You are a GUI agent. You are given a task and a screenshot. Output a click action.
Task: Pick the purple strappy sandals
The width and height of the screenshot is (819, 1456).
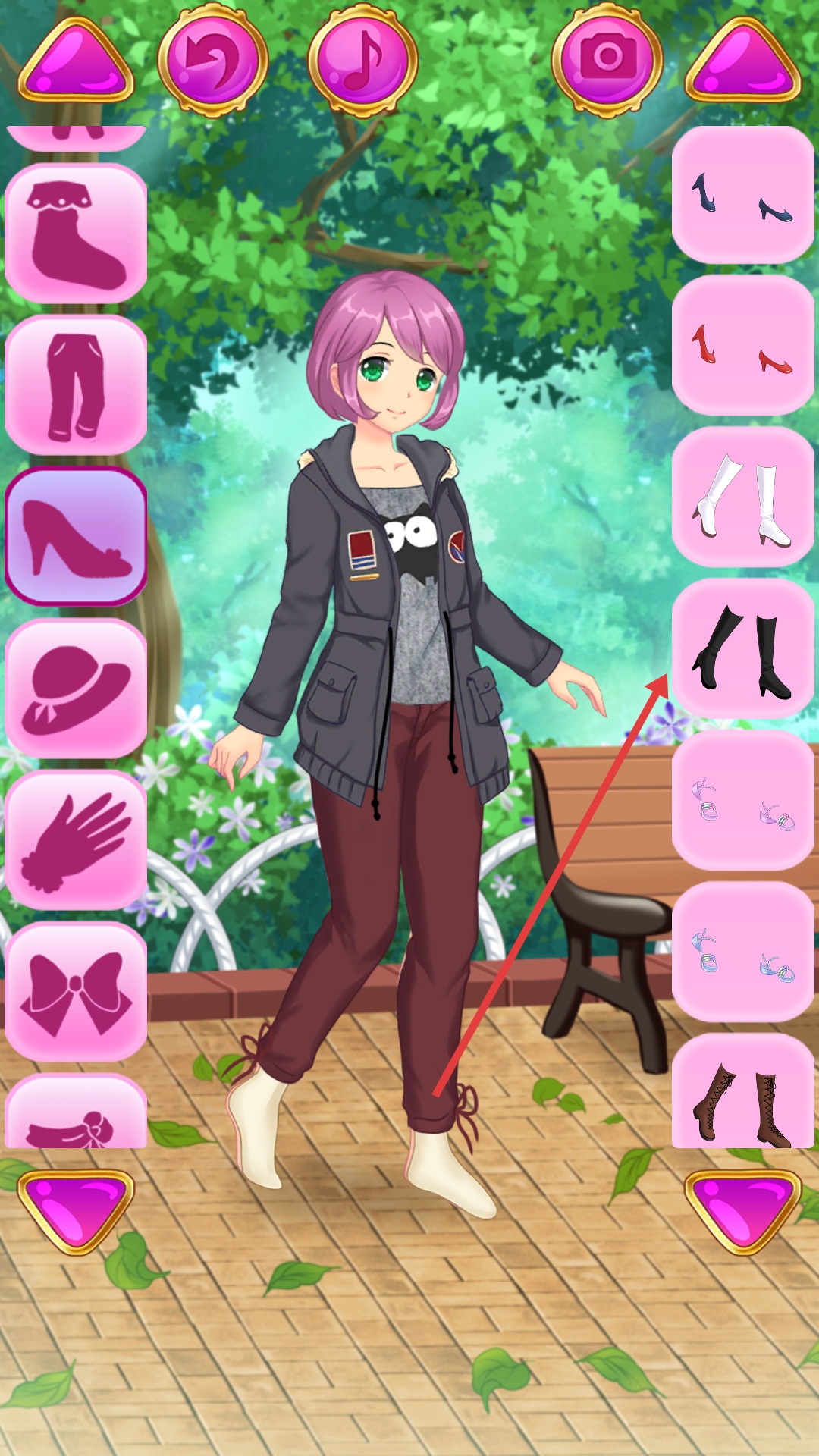pyautogui.click(x=742, y=801)
